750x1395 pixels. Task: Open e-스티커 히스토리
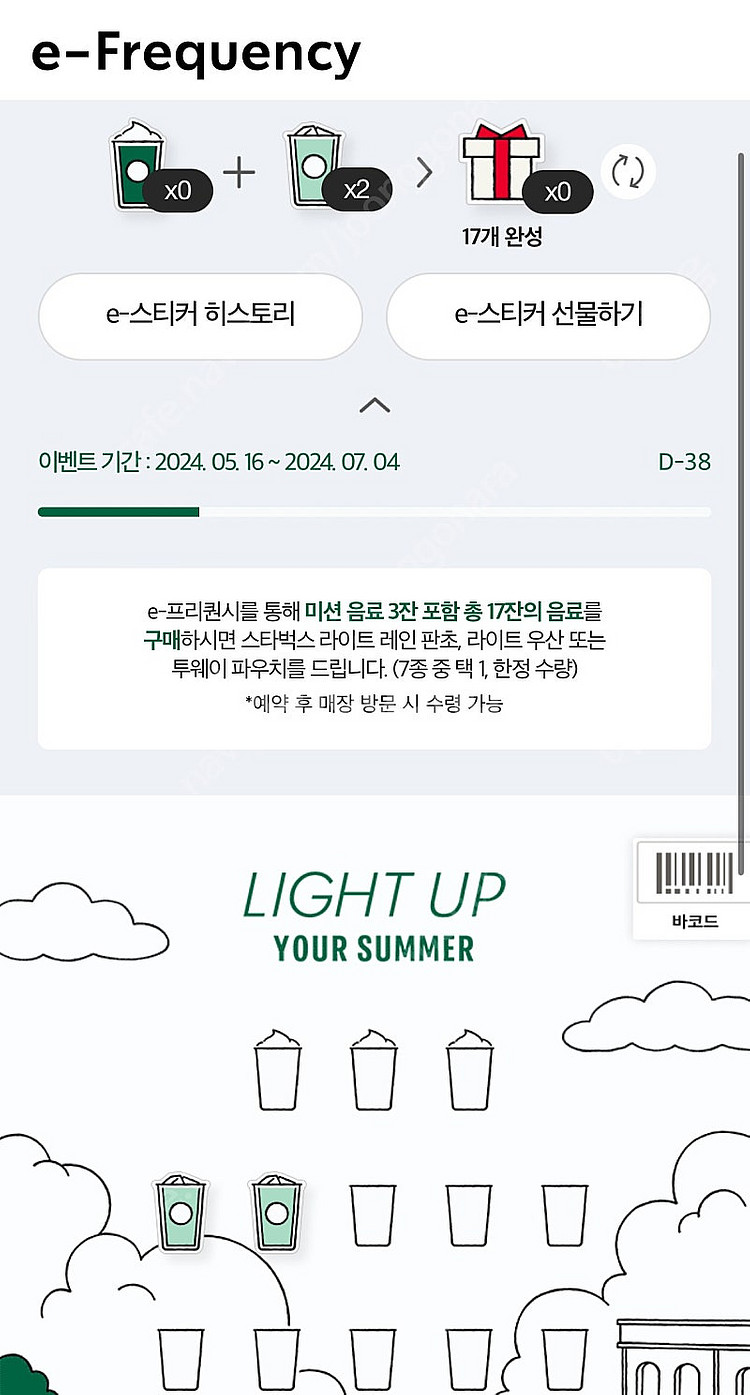tap(200, 315)
